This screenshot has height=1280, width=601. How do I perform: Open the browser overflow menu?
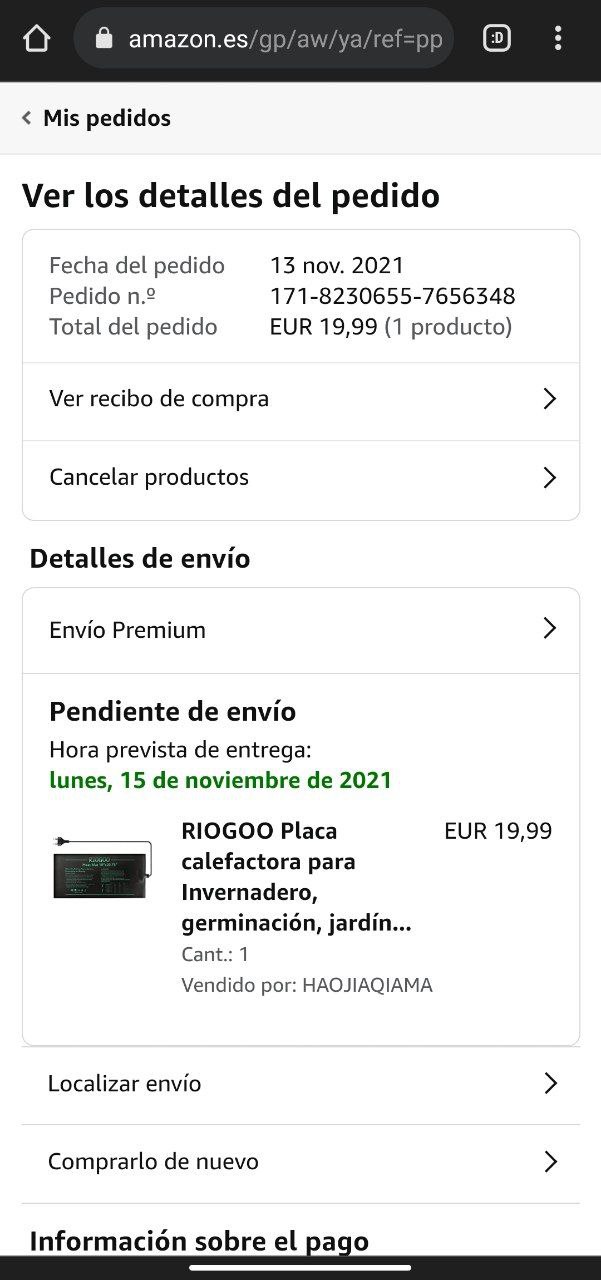[558, 39]
